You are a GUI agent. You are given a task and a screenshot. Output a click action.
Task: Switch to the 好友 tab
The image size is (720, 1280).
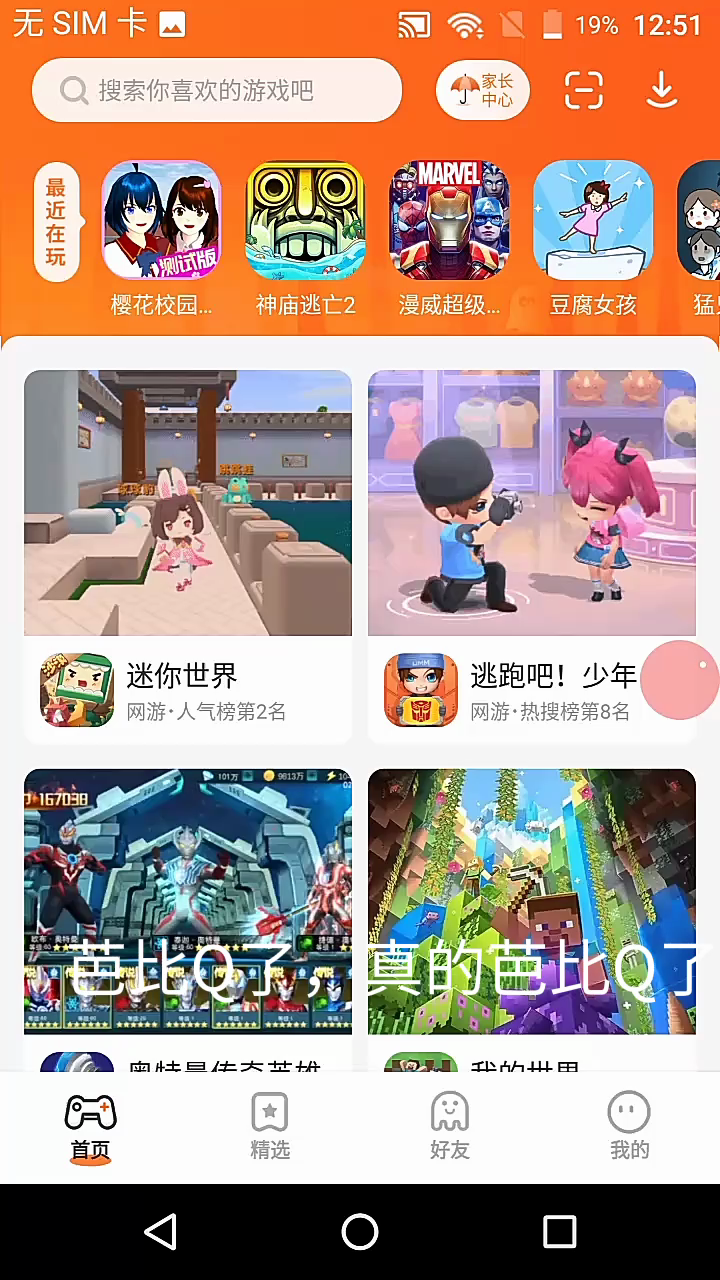(x=450, y=1127)
